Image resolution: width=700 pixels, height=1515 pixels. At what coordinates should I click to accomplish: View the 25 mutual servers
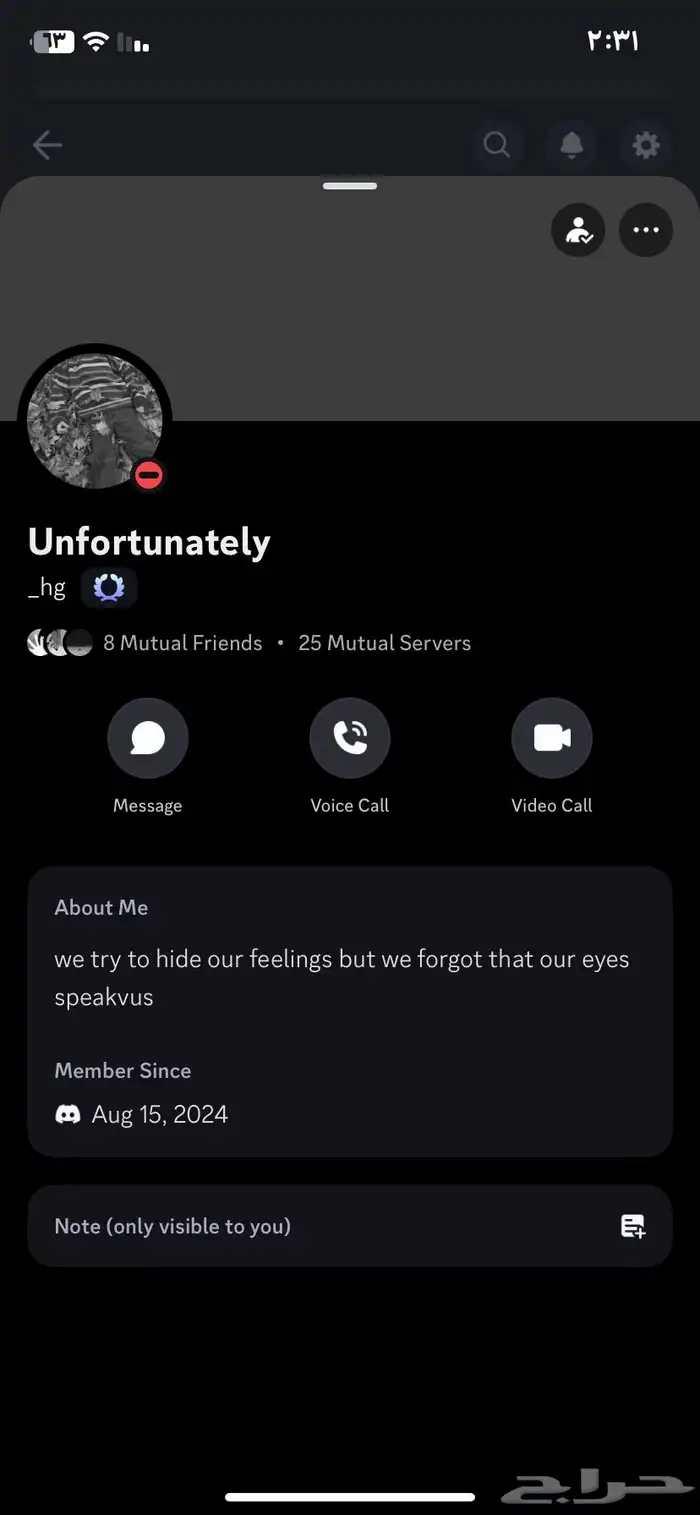point(385,643)
